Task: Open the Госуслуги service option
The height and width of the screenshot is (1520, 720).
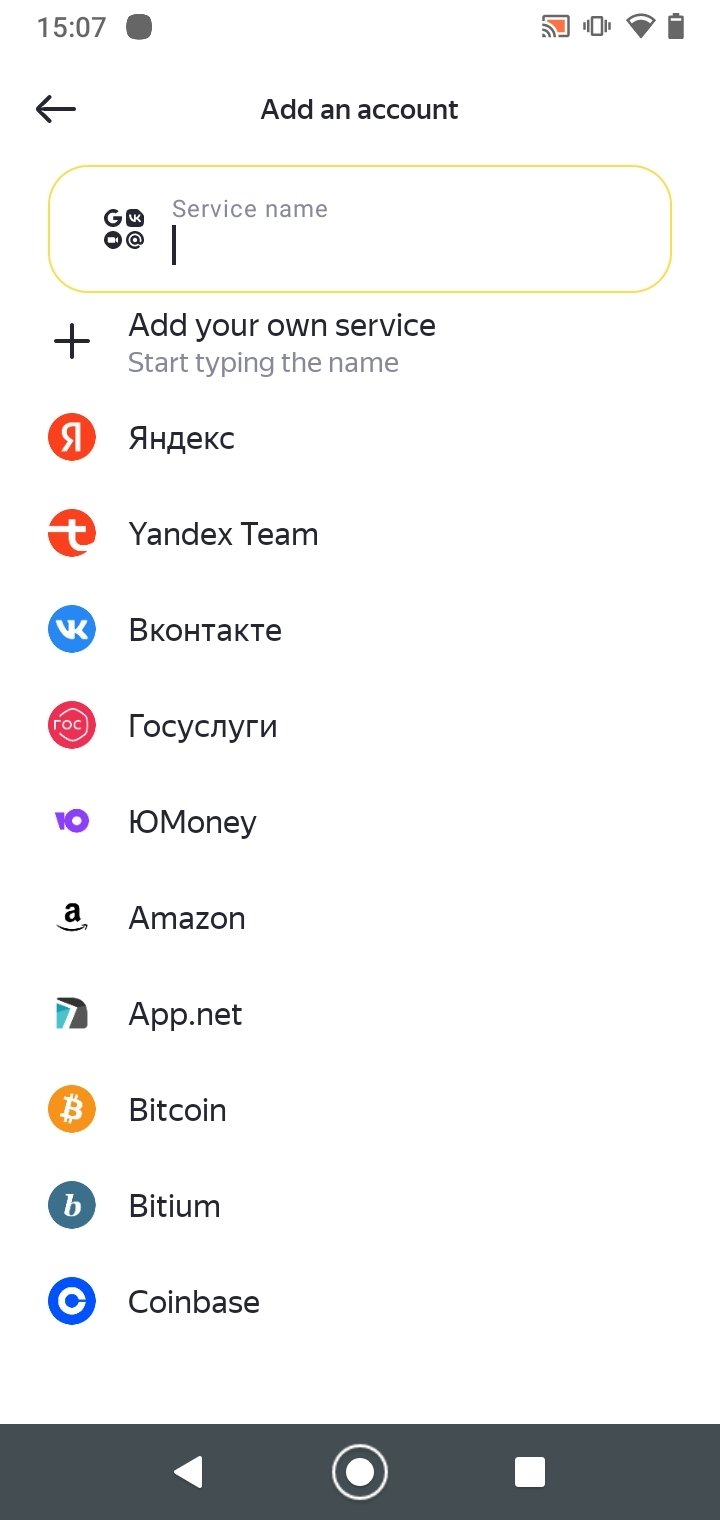Action: pyautogui.click(x=360, y=726)
